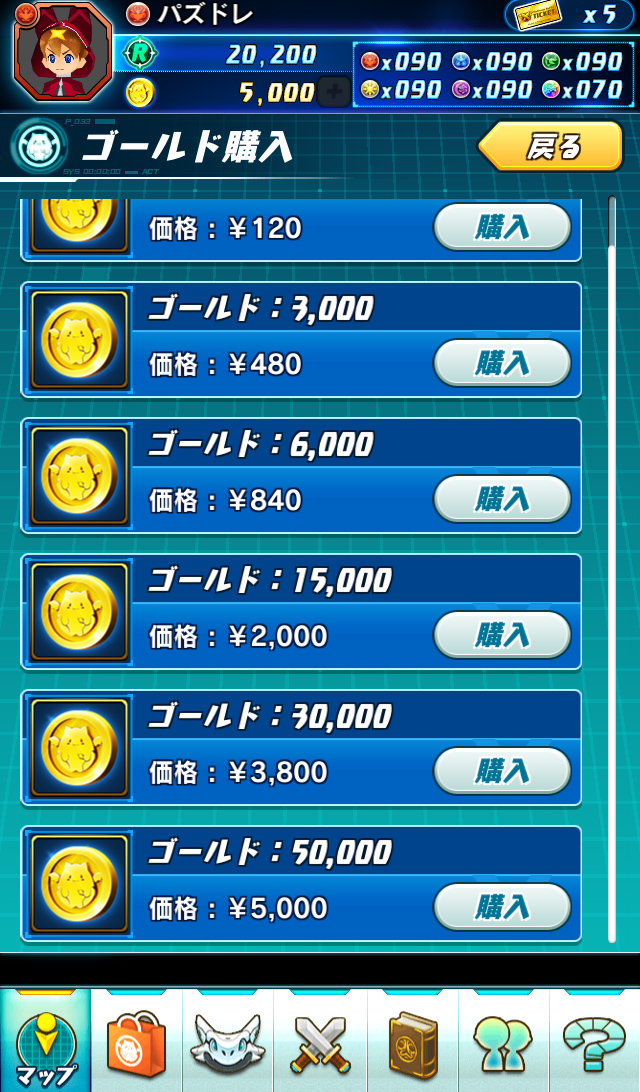Buy the ¥120 gold pack
Viewport: 640px width, 1092px height.
502,227
